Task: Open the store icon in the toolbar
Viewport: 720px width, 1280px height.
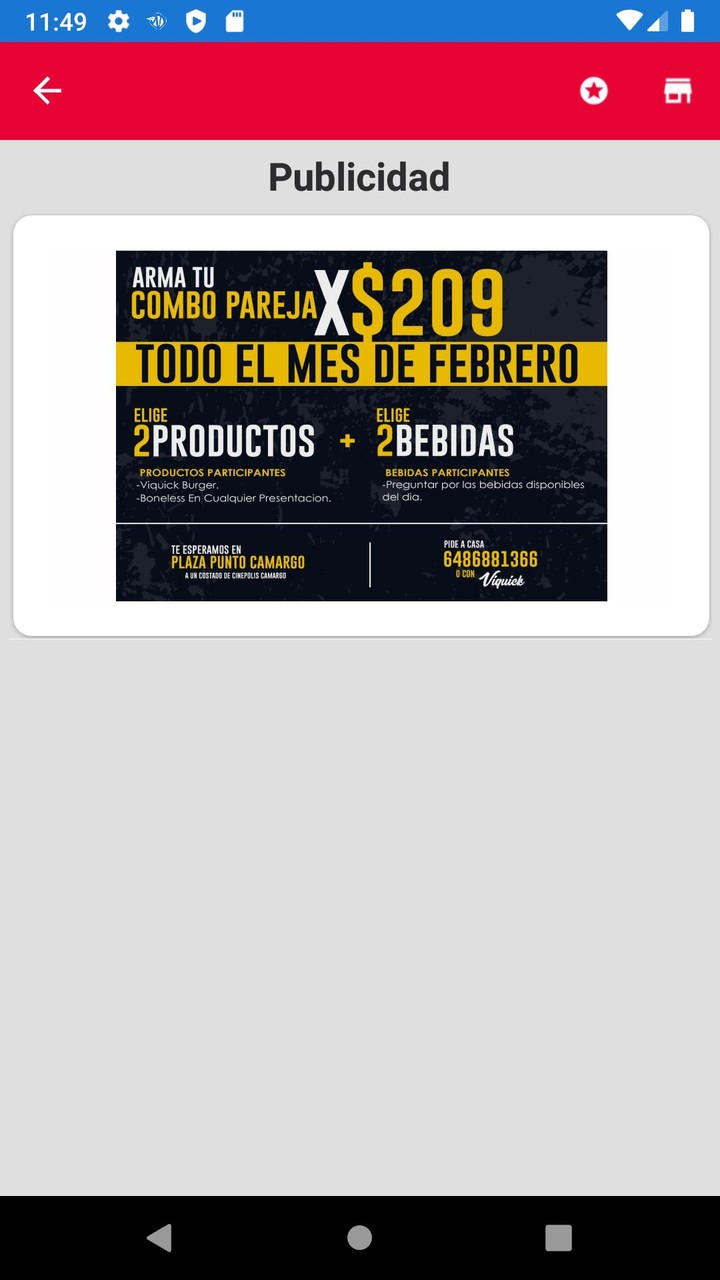Action: point(678,91)
